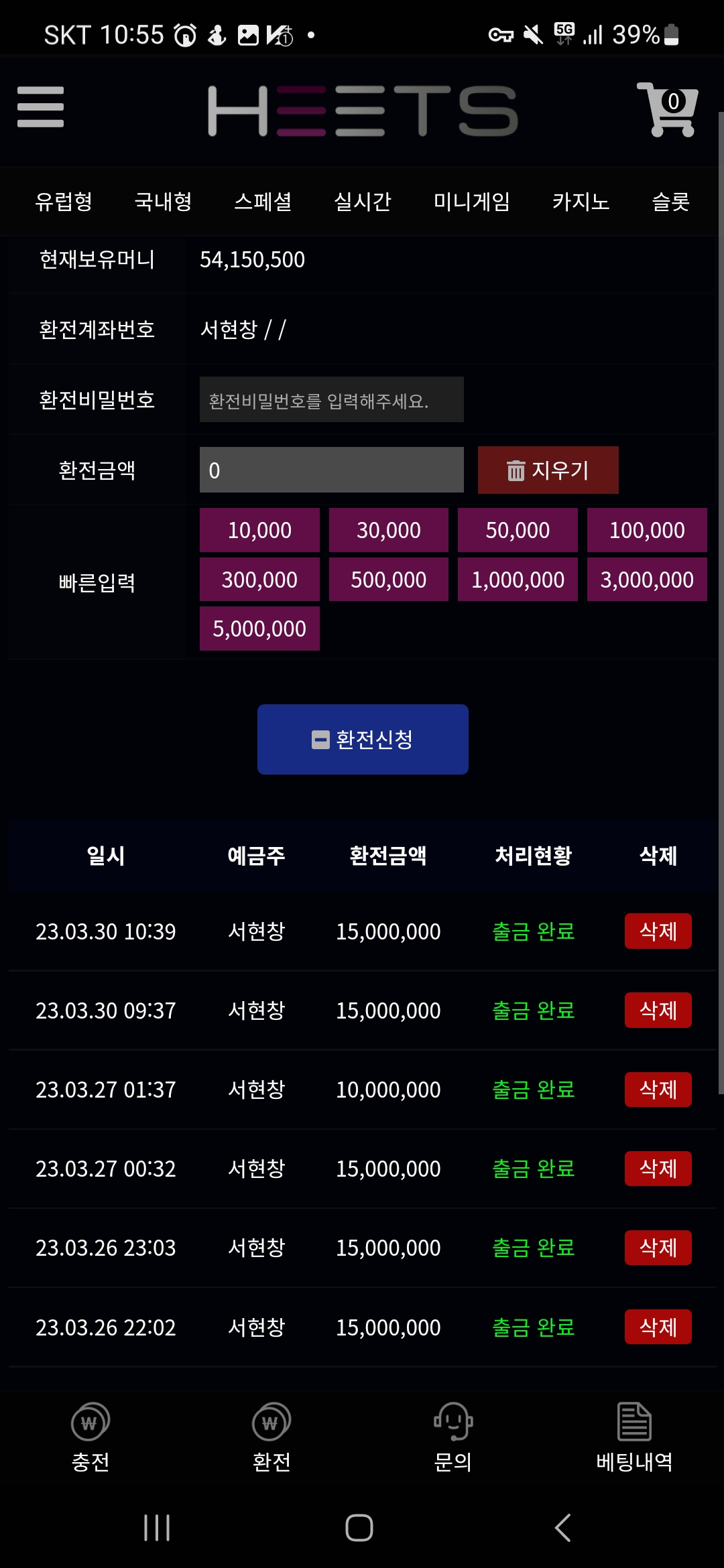Open the hamburger menu
This screenshot has height=1568, width=724.
pos(40,107)
